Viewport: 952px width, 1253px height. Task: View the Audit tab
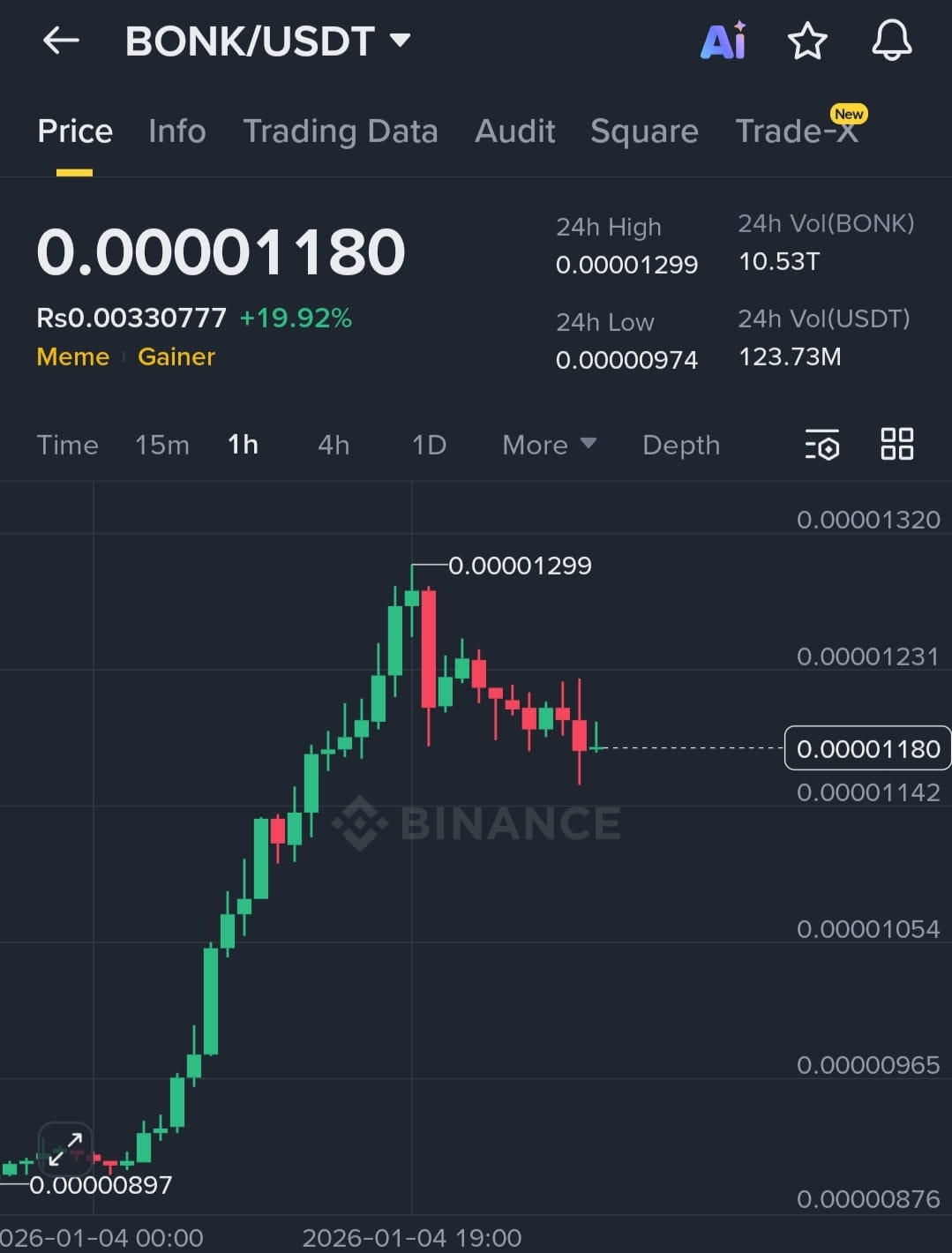(514, 131)
